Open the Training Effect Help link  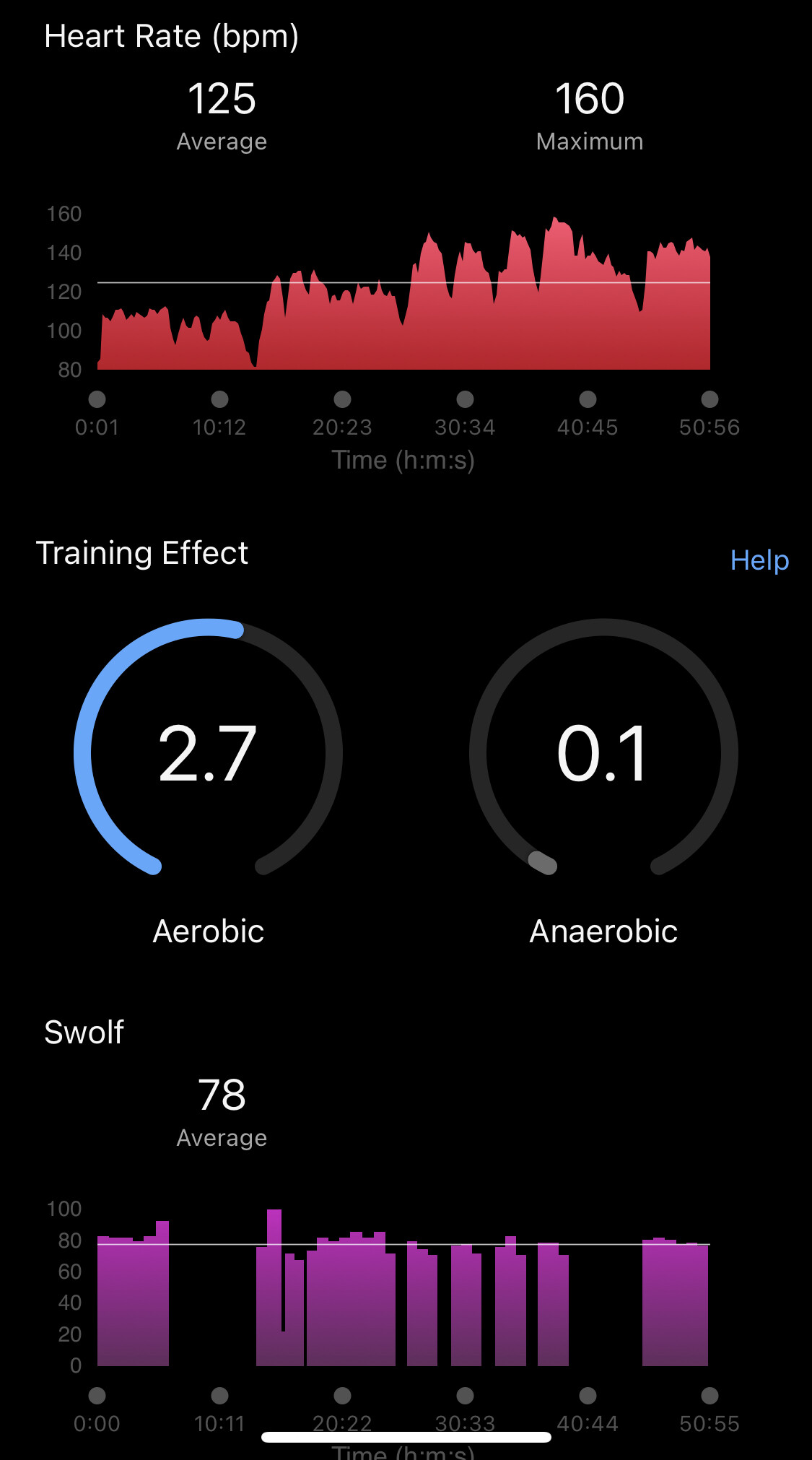759,560
